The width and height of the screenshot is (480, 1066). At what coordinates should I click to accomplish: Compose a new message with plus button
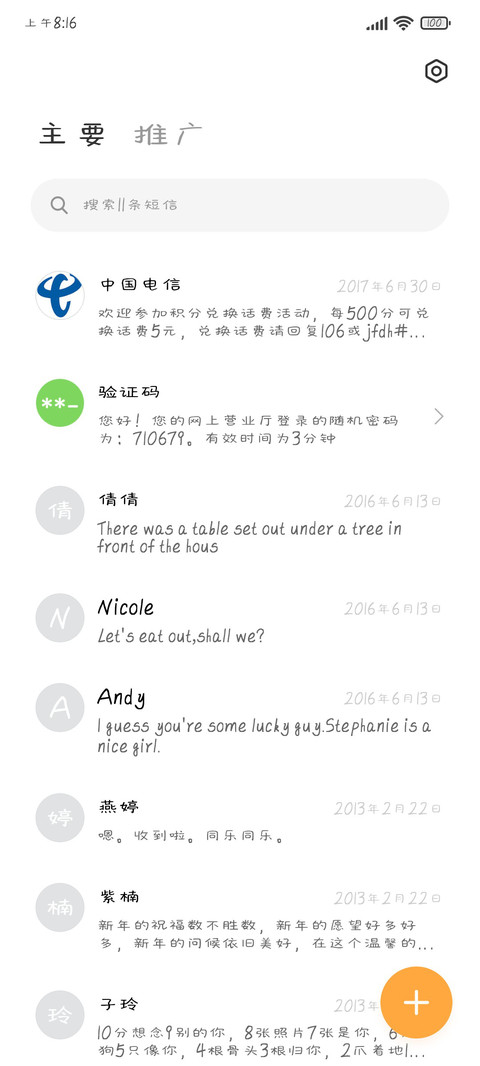coord(416,1002)
